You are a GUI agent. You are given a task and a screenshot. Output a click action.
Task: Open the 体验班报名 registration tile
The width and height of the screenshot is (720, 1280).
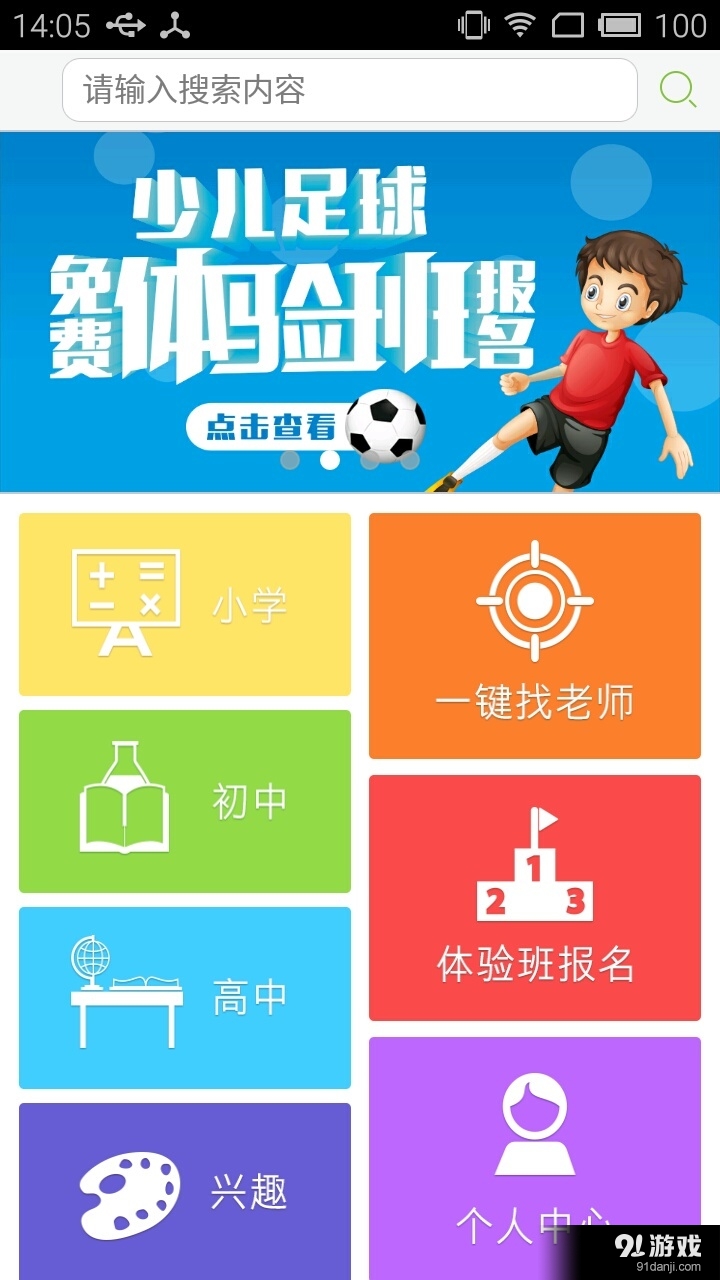click(534, 897)
